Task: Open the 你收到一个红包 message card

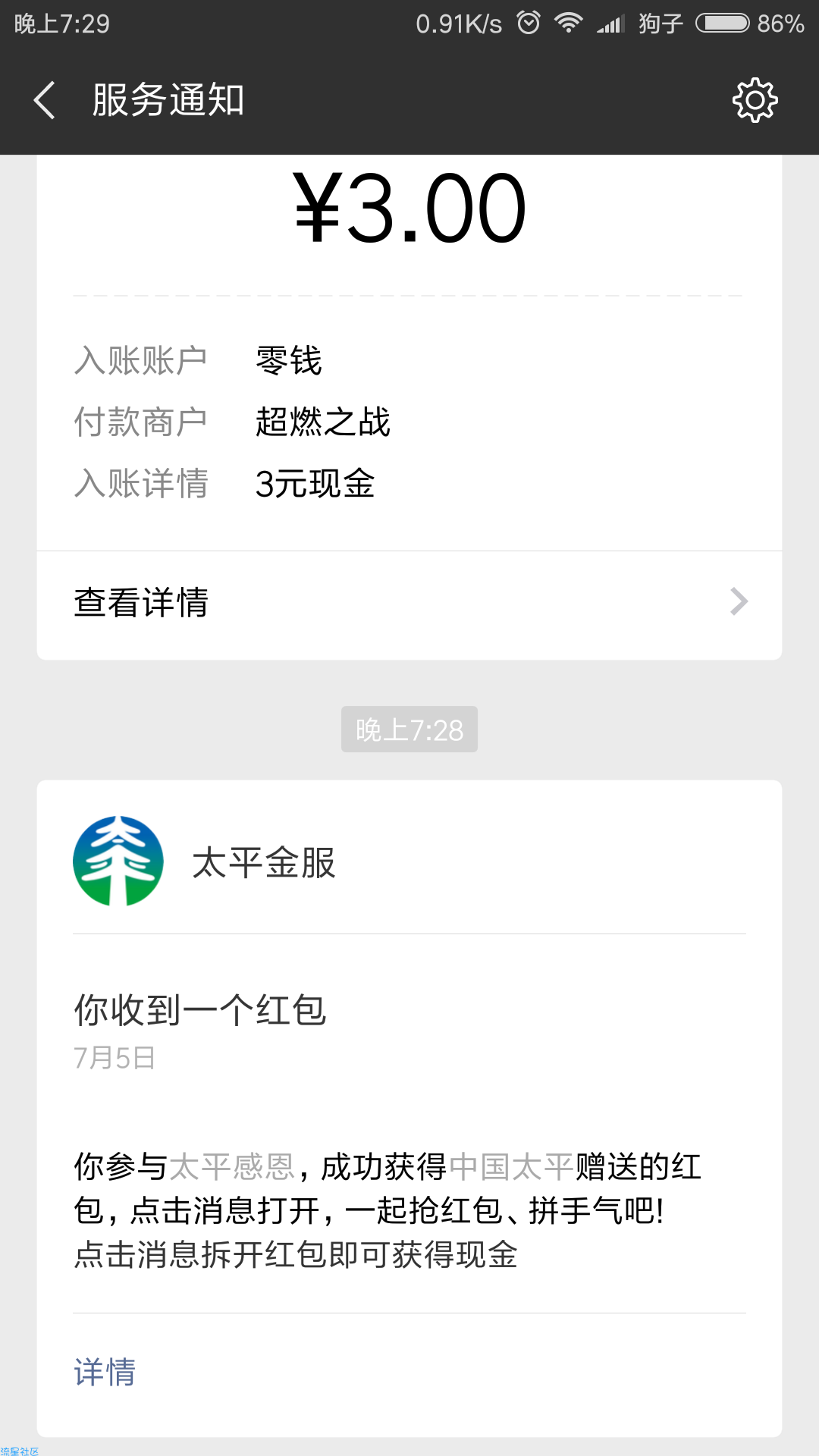Action: point(409,1108)
